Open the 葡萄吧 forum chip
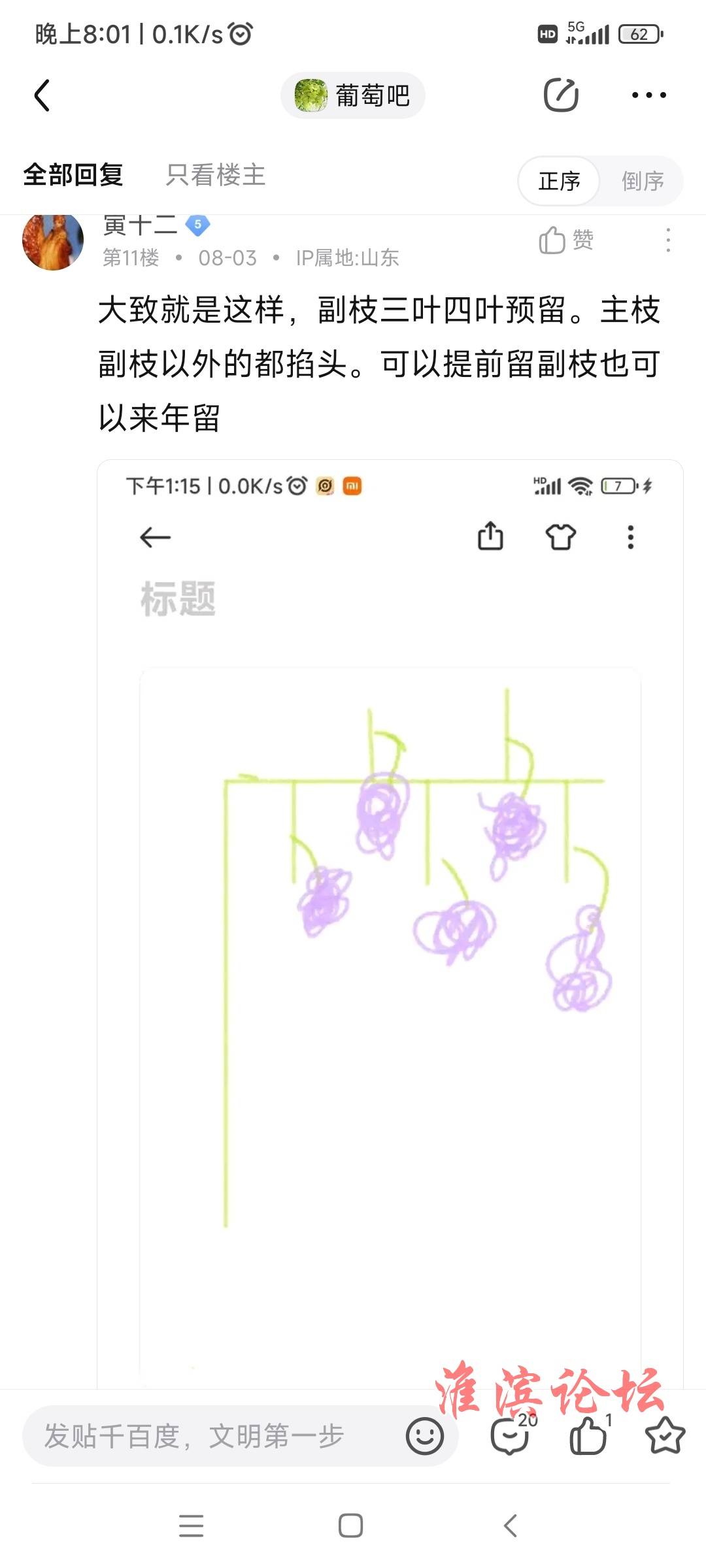Image resolution: width=706 pixels, height=1568 pixels. tap(353, 95)
